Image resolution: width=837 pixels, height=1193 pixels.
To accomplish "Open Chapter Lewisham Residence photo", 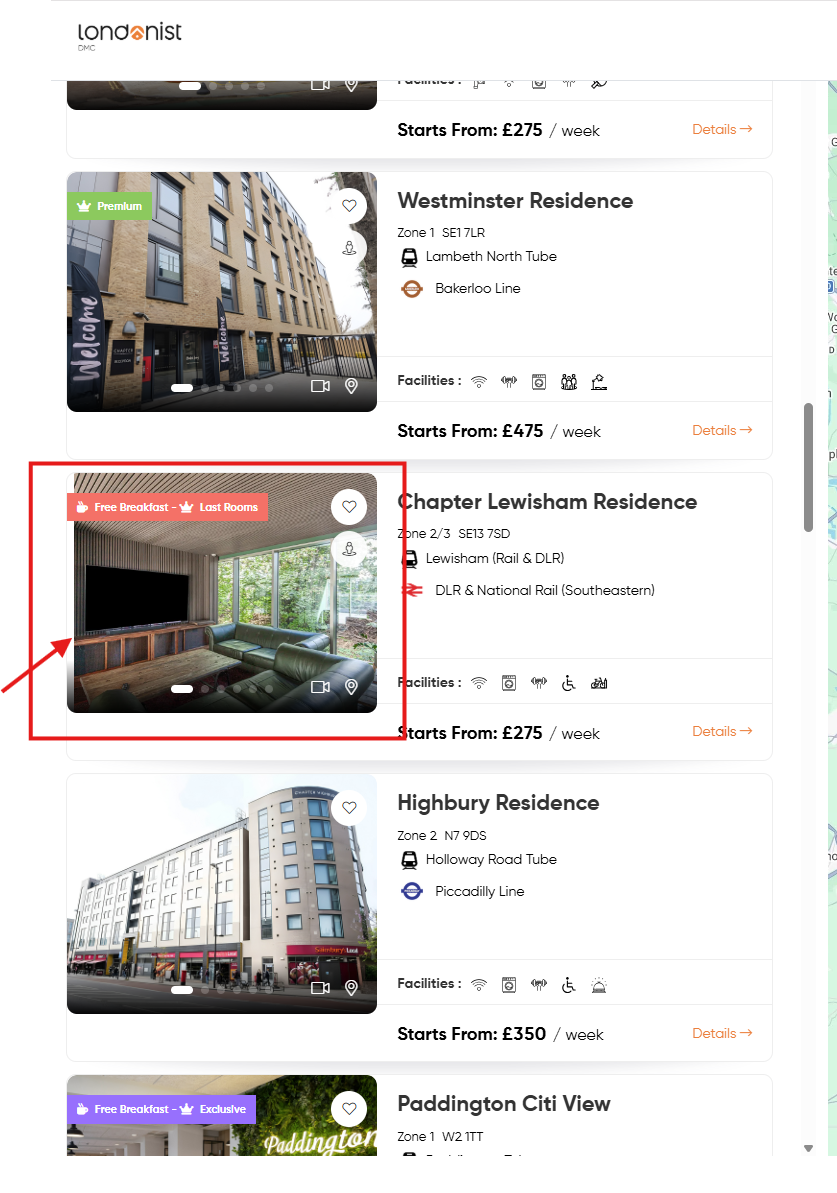I will (x=221, y=593).
